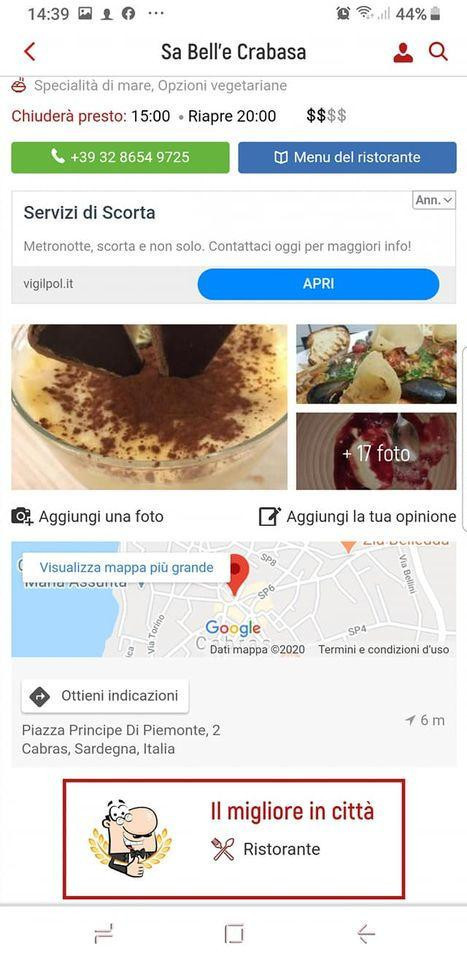Open the +17 foto gallery tile
Image resolution: width=467 pixels, height=960 pixels.
[376, 451]
